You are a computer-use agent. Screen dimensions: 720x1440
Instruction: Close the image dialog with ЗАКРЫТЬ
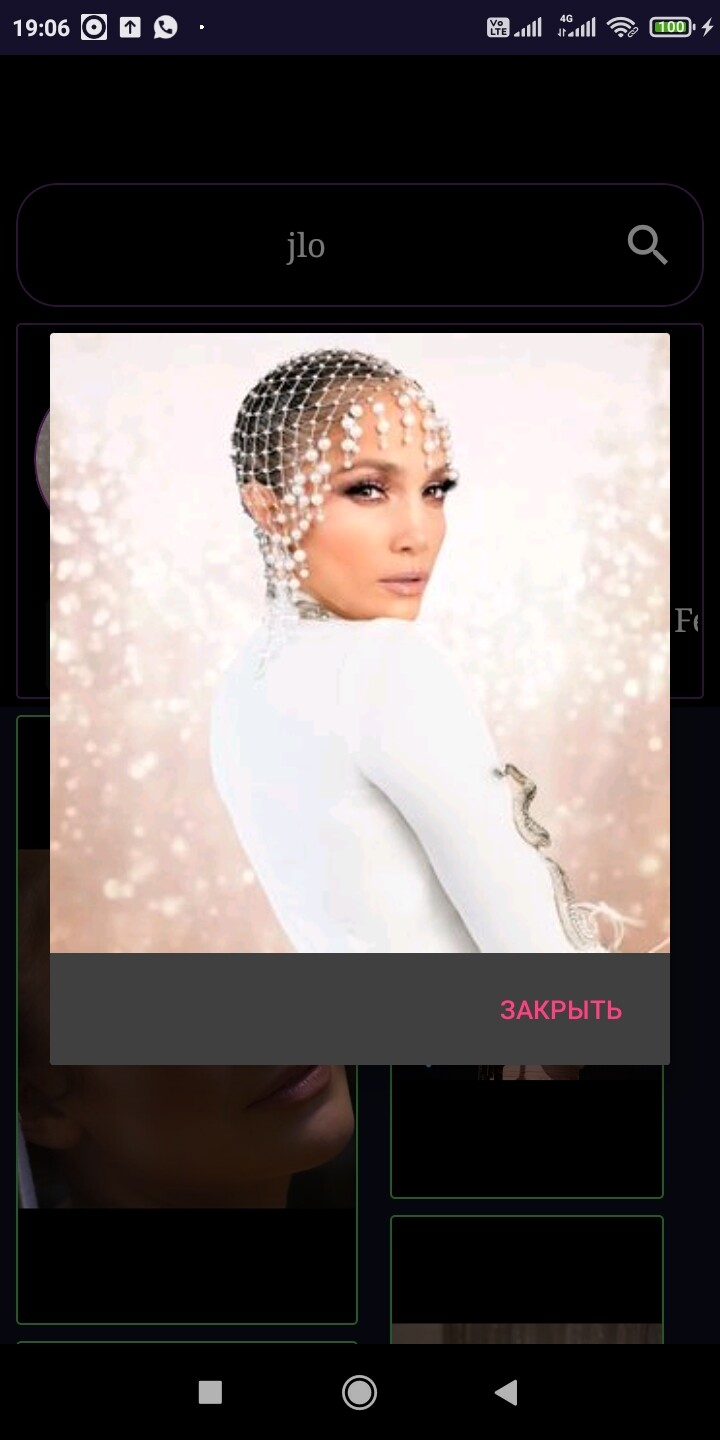coord(561,1010)
